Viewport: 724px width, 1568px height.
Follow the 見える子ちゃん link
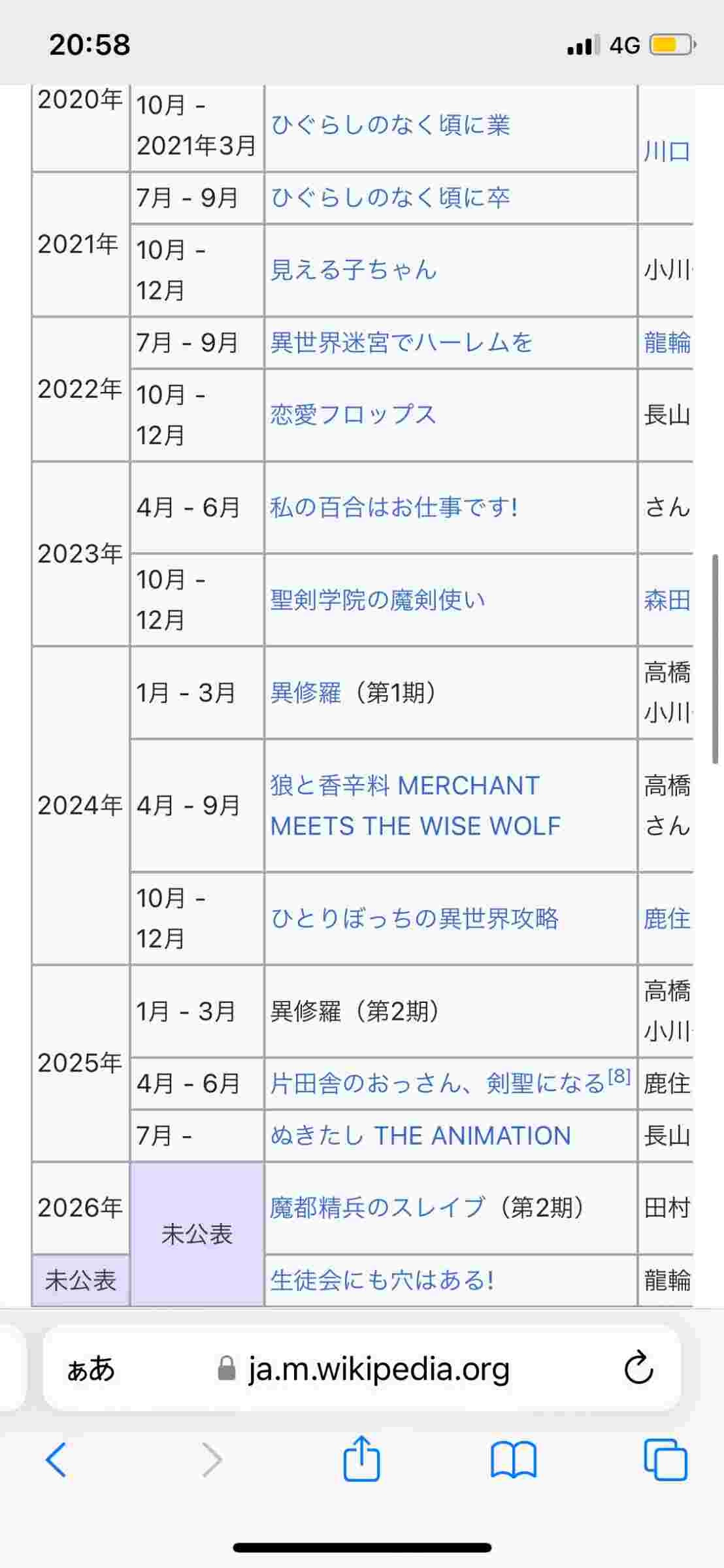pyautogui.click(x=354, y=270)
